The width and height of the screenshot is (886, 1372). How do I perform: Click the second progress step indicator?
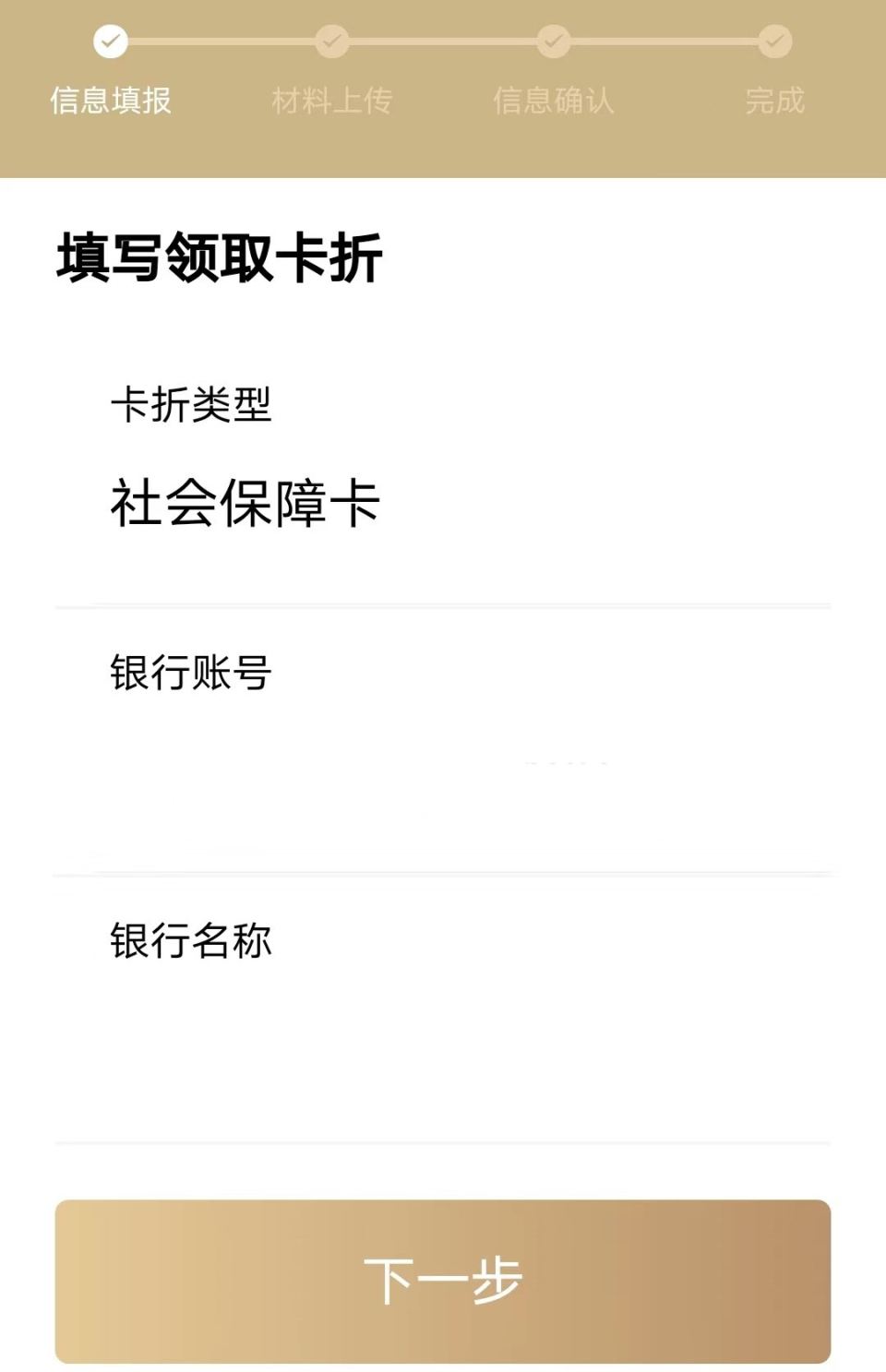pyautogui.click(x=330, y=41)
